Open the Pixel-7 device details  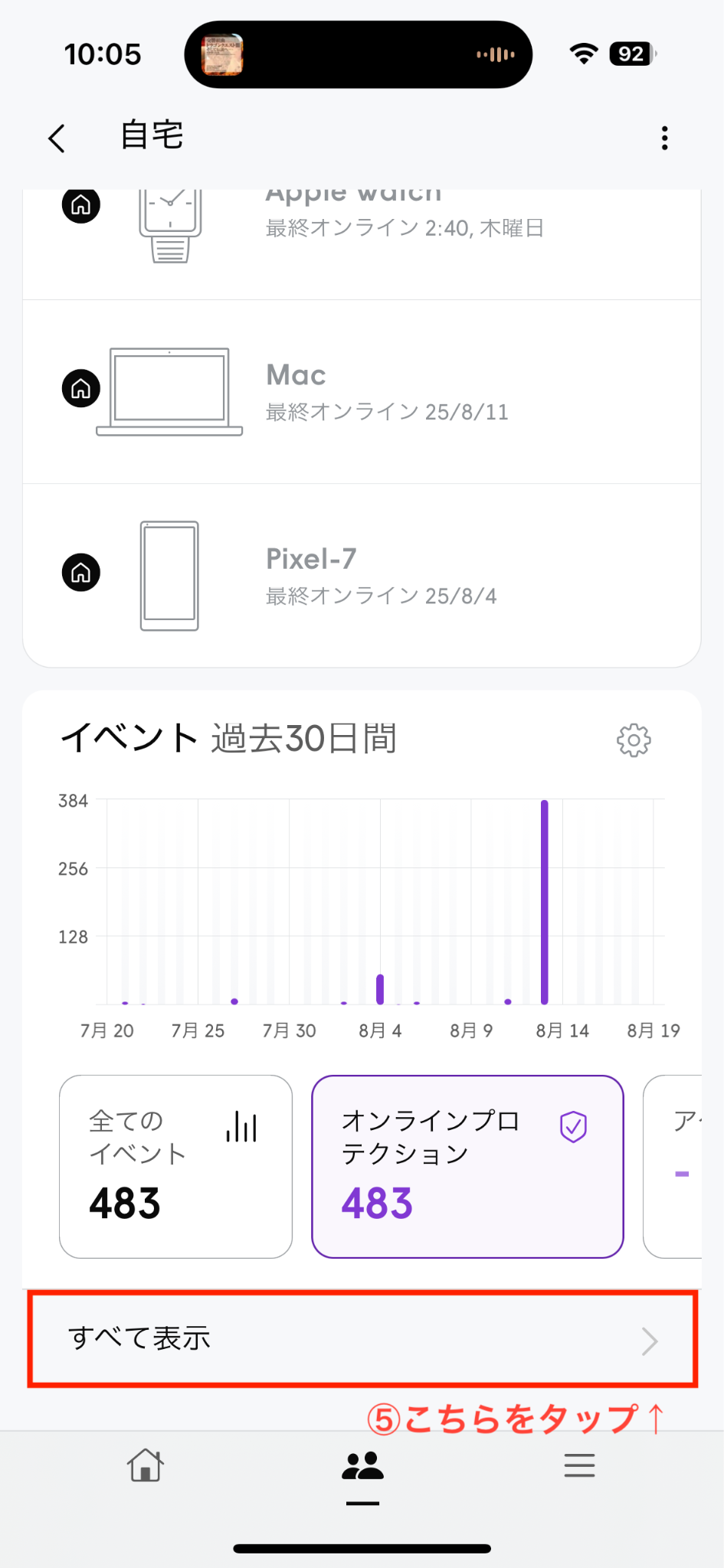(x=362, y=576)
